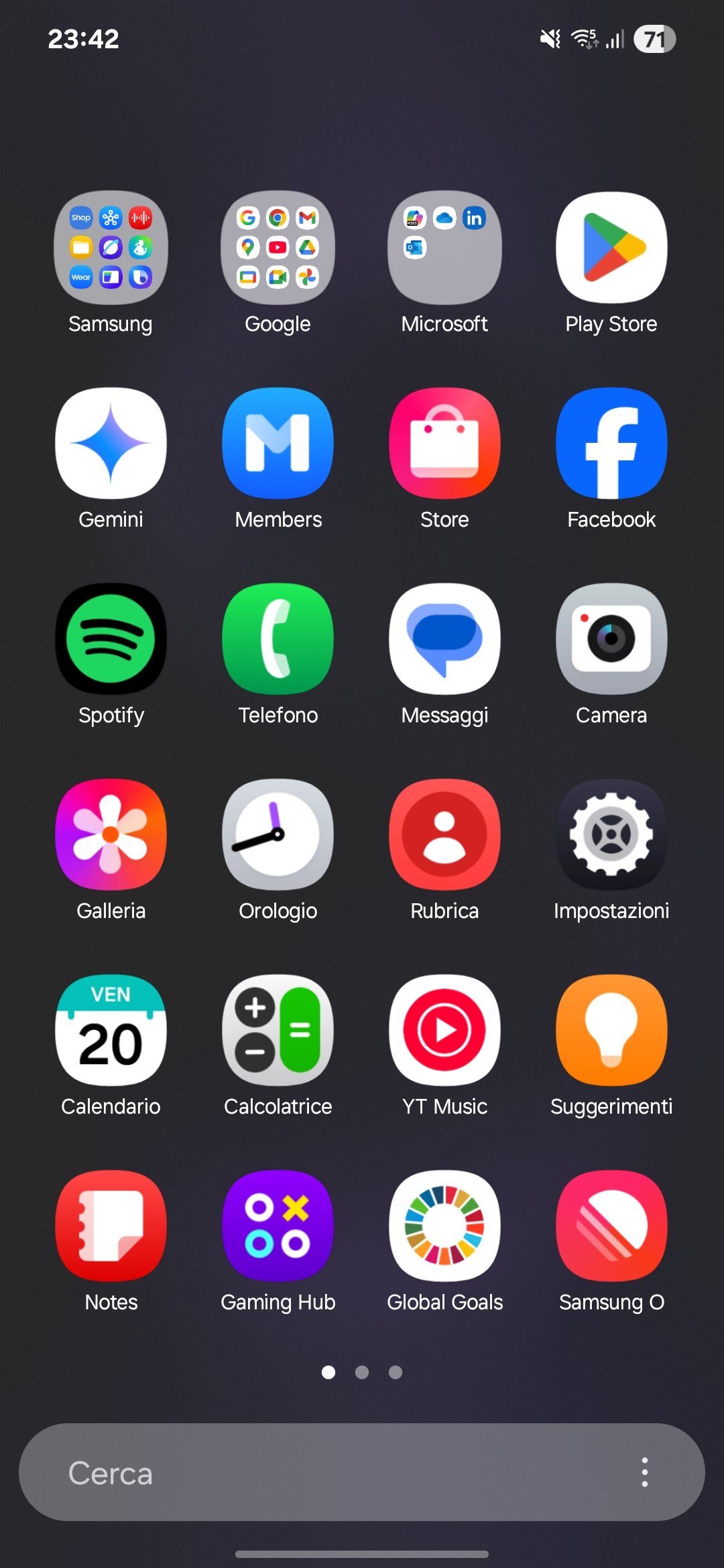Launch the Play Store app
724x1568 pixels.
(x=611, y=248)
